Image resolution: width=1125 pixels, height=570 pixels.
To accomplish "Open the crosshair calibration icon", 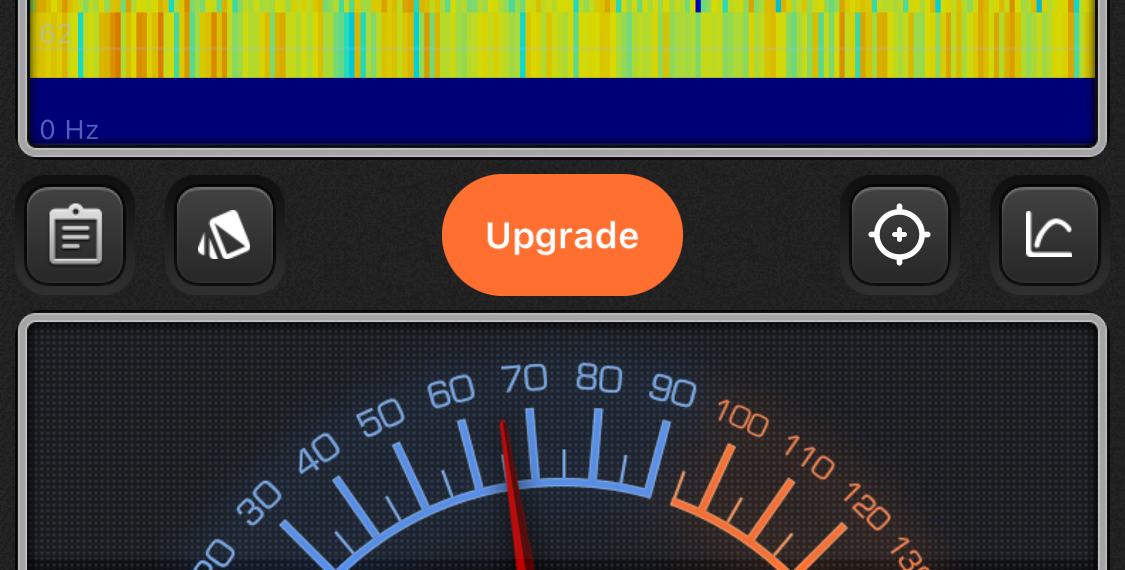I will click(x=899, y=235).
